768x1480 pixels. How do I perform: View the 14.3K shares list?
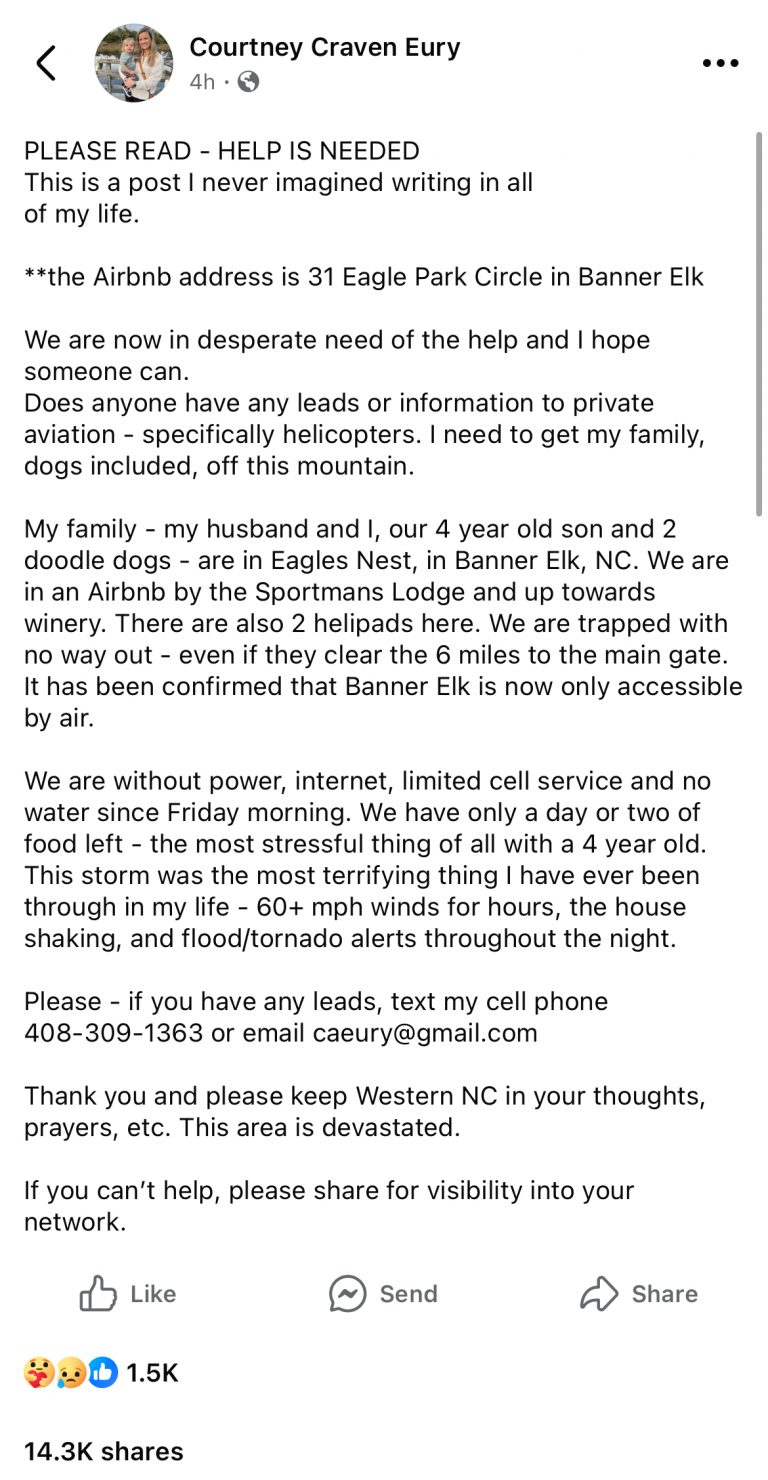pos(104,1451)
